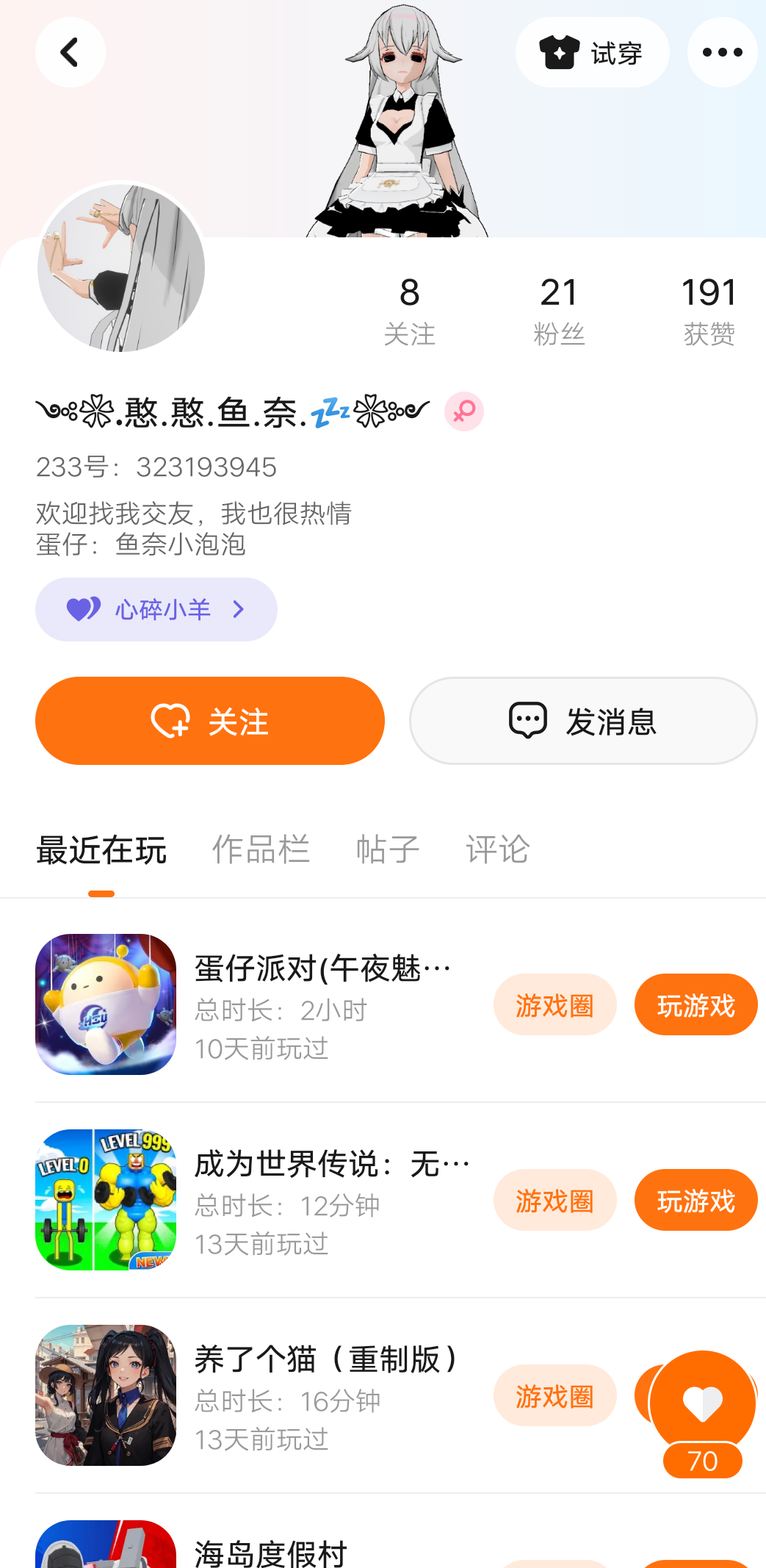The height and width of the screenshot is (1568, 766).
Task: Select the 最近在玩 tab
Action: pyautogui.click(x=101, y=849)
